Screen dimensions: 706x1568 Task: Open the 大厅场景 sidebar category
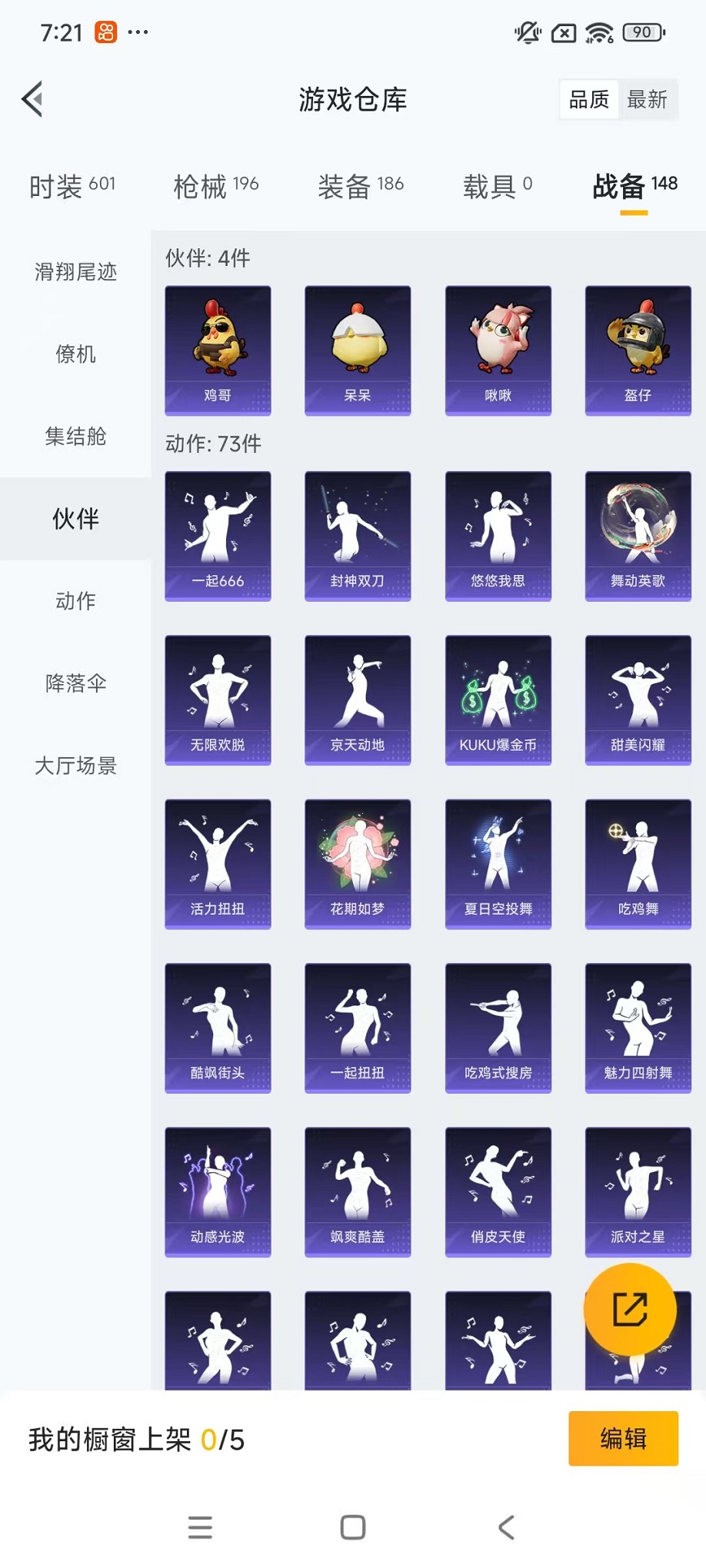click(x=75, y=766)
